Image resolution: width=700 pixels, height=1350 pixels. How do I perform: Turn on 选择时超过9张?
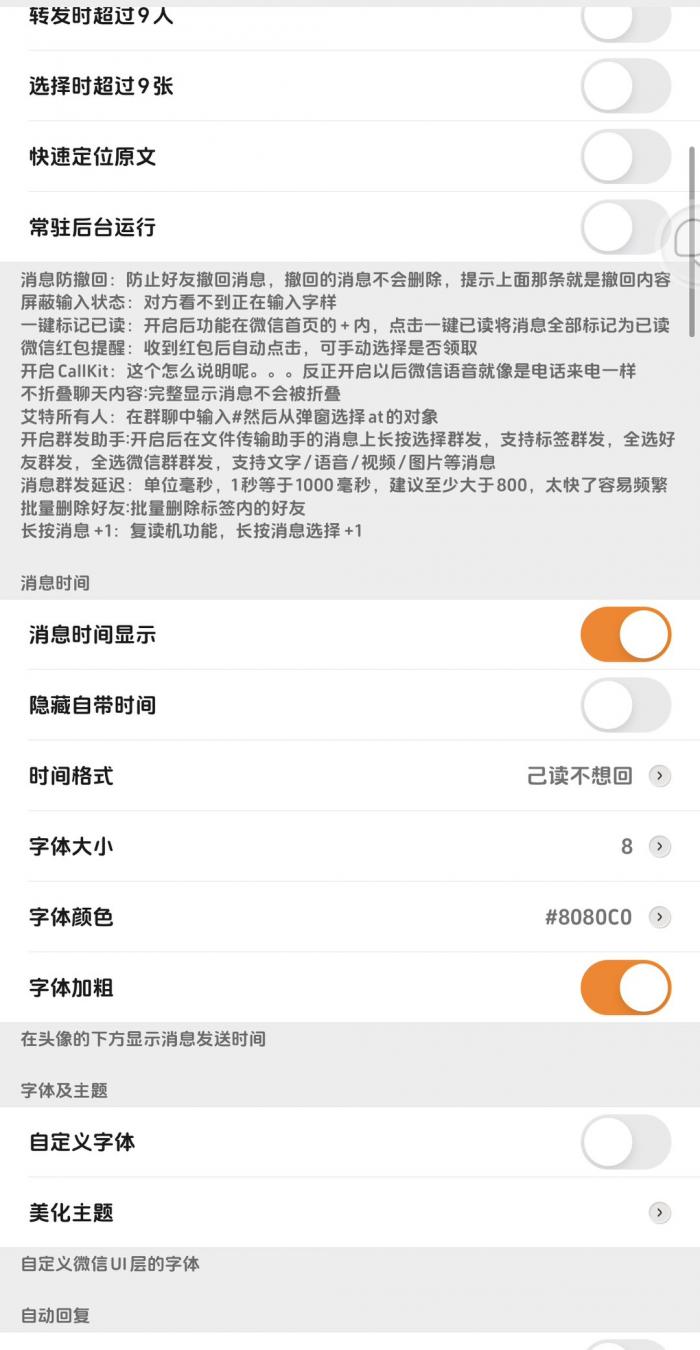[x=625, y=86]
